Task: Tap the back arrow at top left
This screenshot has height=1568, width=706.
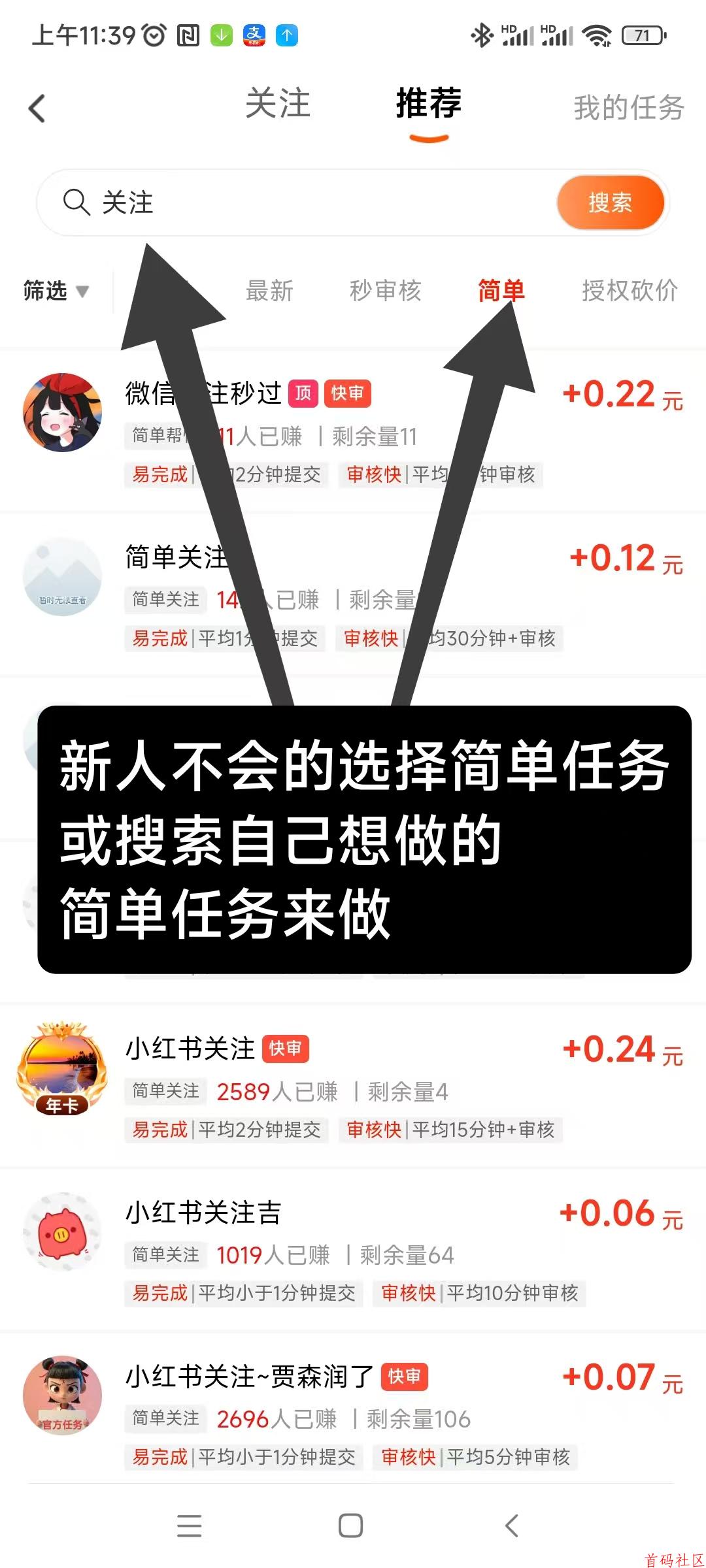Action: click(37, 108)
